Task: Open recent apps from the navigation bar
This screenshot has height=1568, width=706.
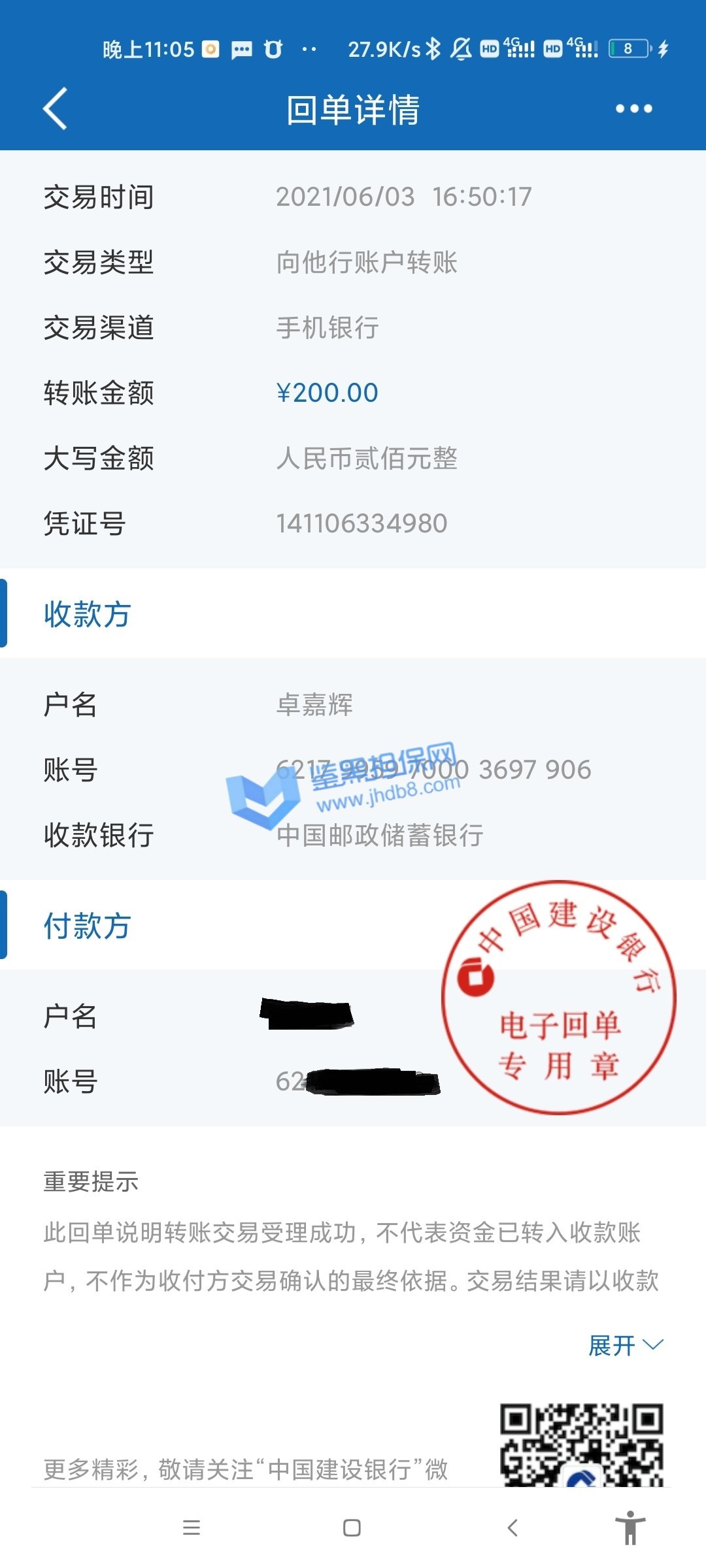Action: (192, 1527)
